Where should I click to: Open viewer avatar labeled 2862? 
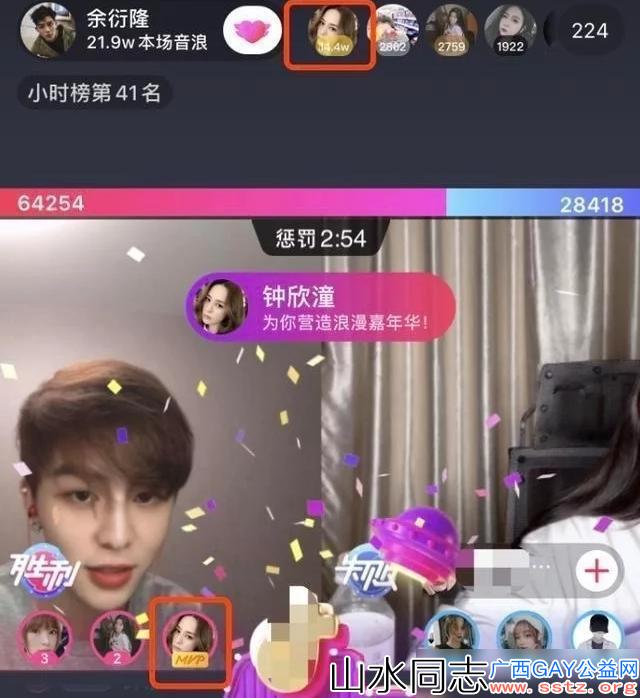[393, 30]
